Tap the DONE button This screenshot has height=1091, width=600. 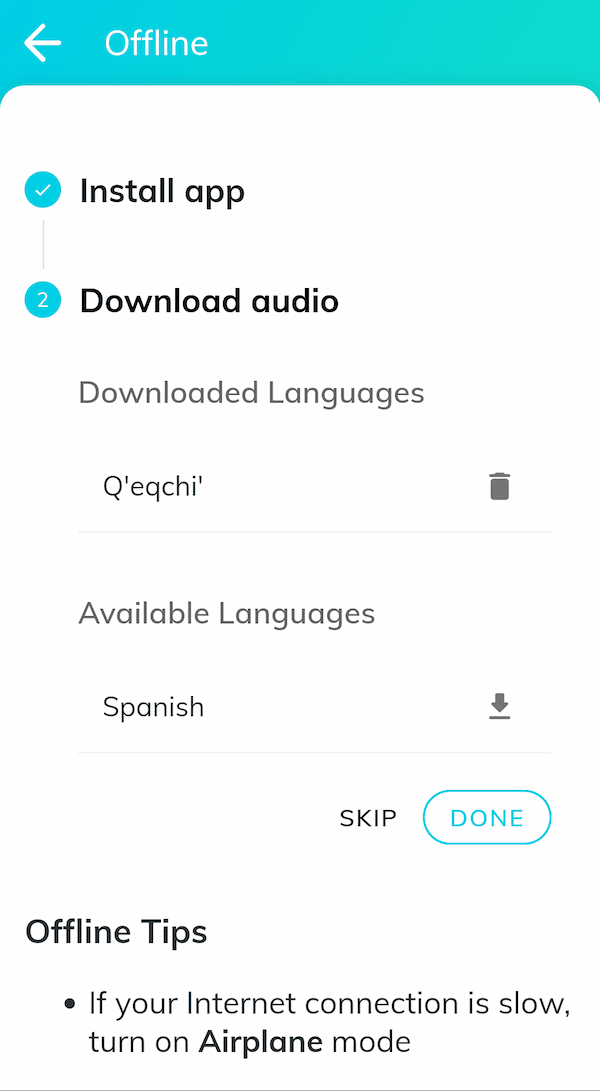pyautogui.click(x=487, y=818)
